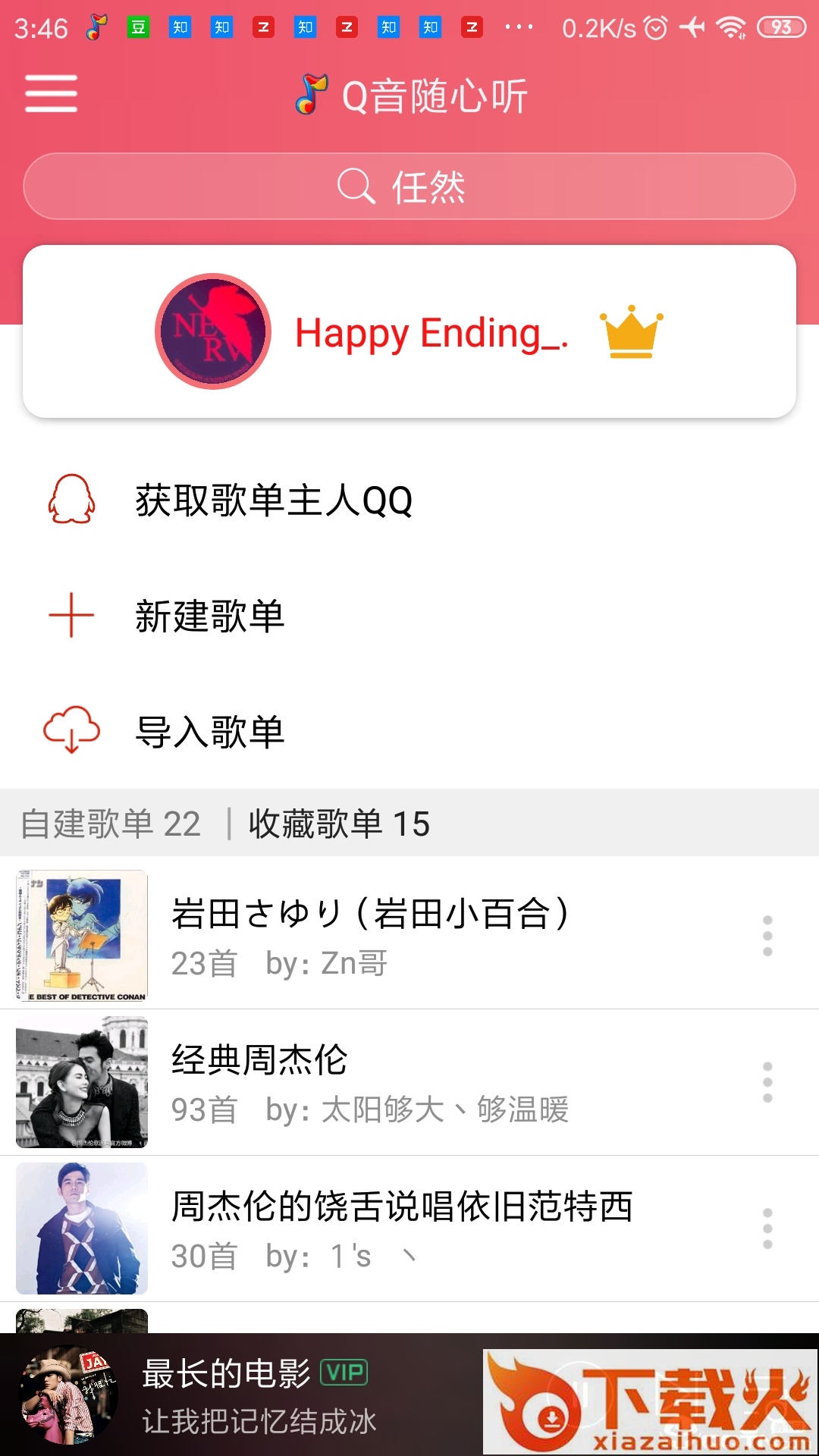Choose 导入歌单 to import a playlist
This screenshot has width=819, height=1456.
209,732
